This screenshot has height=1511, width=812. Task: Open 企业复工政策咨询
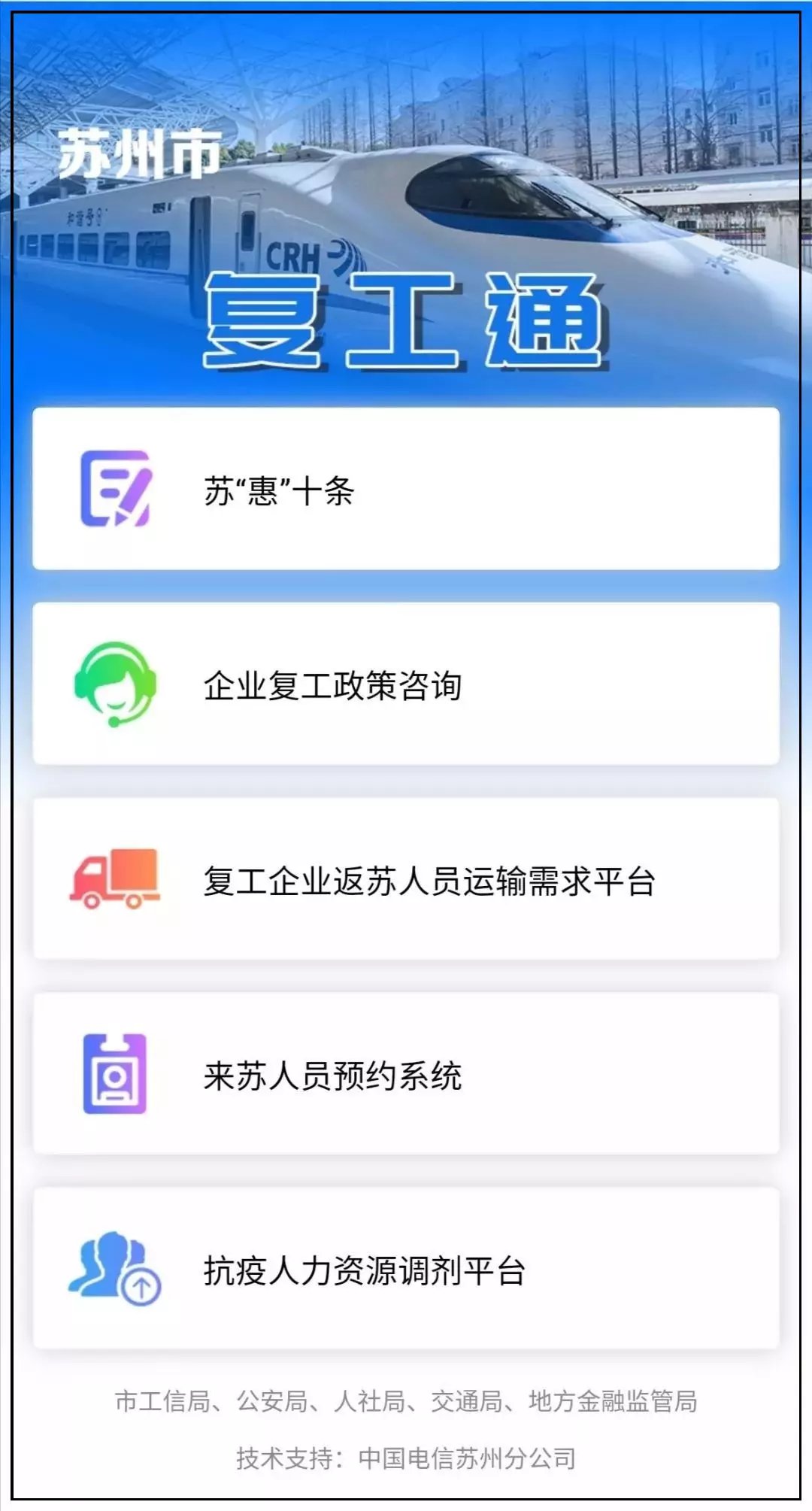coord(406,684)
